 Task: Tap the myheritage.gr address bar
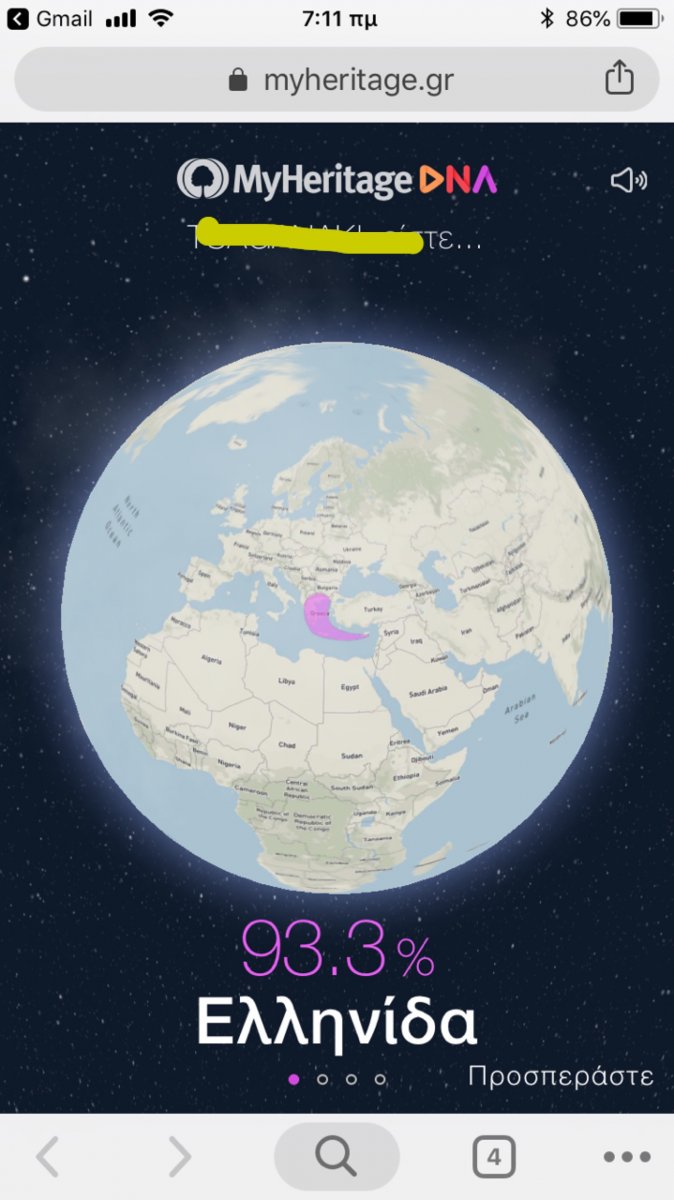pyautogui.click(x=337, y=79)
